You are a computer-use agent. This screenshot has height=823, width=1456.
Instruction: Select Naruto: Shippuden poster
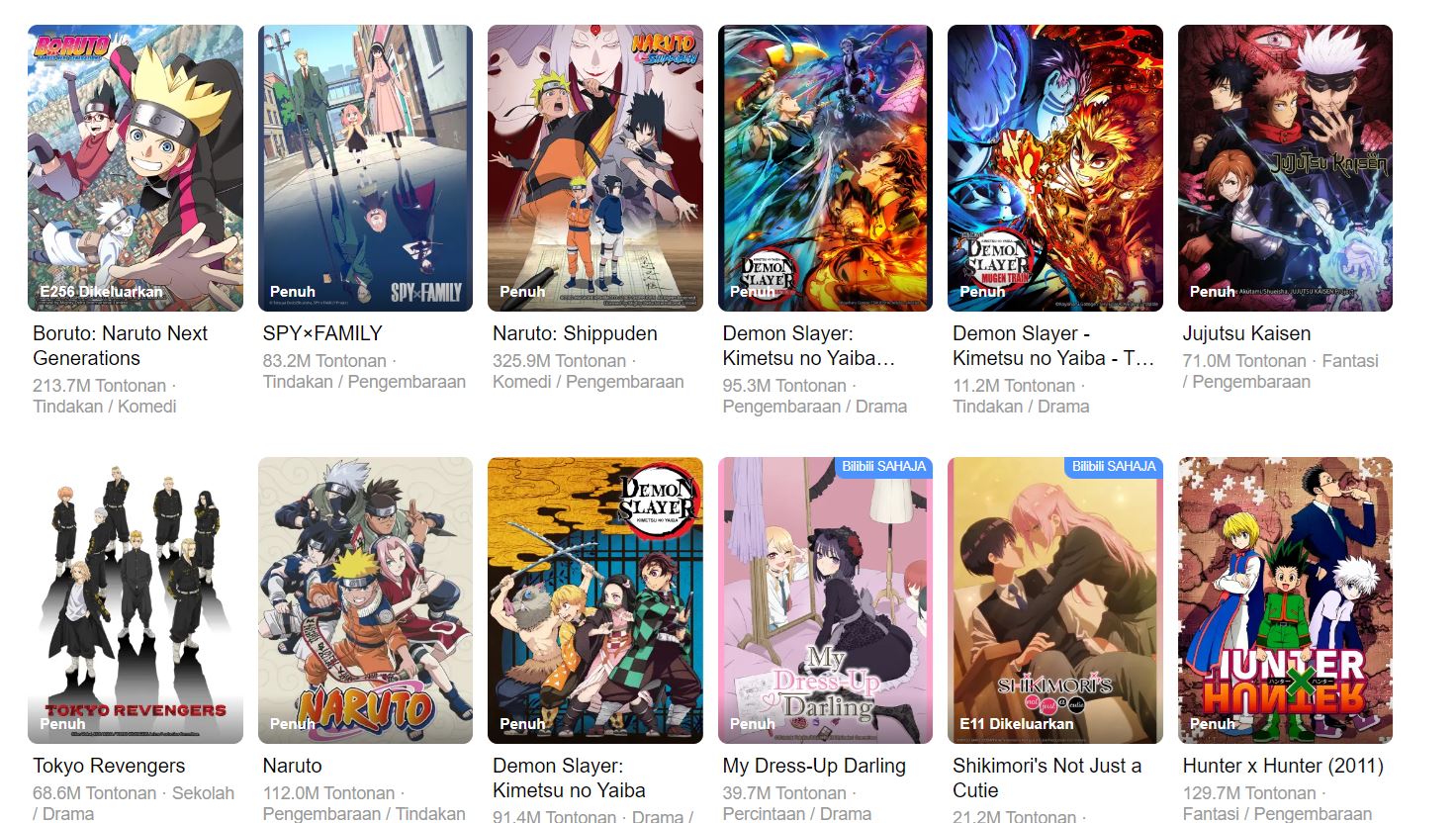595,168
